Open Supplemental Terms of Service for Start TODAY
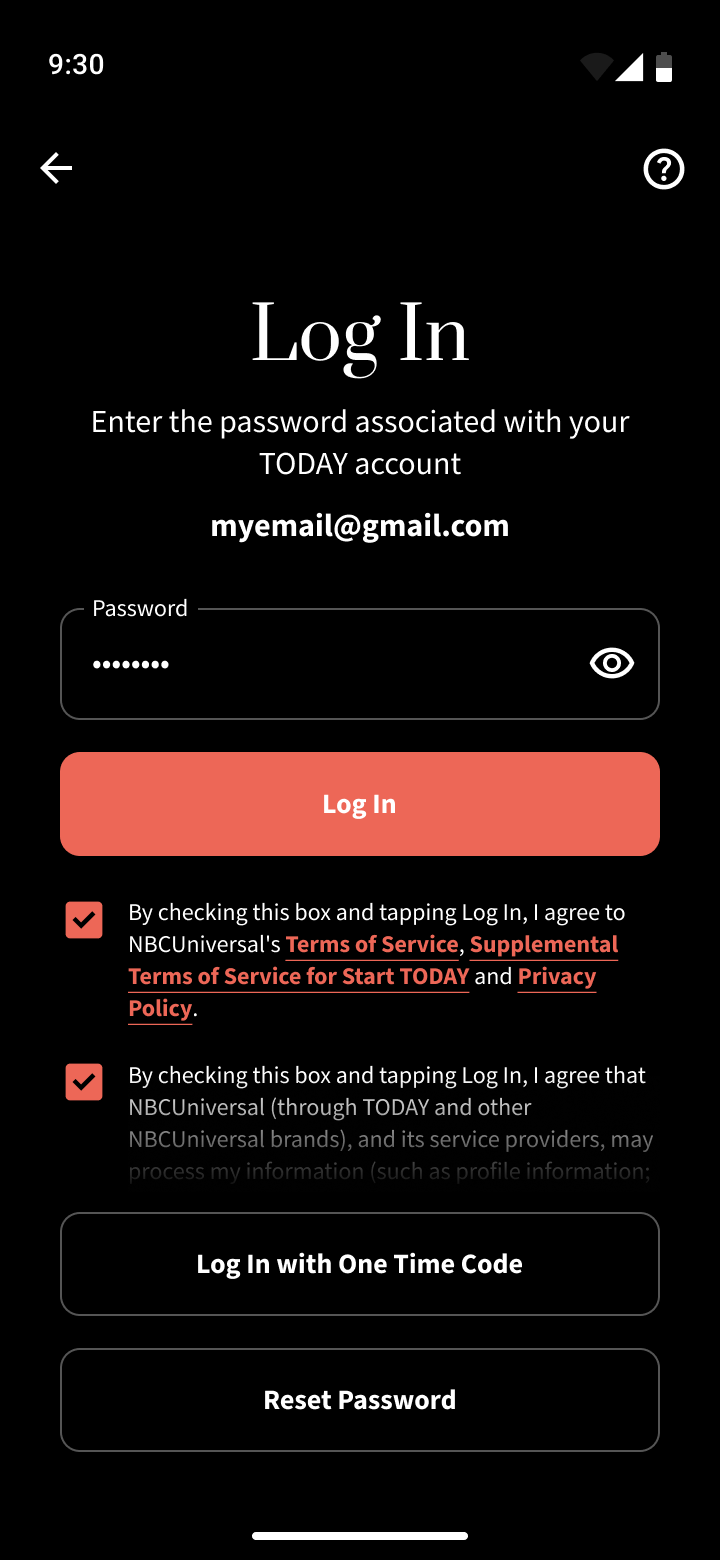This screenshot has height=1560, width=720. [298, 977]
